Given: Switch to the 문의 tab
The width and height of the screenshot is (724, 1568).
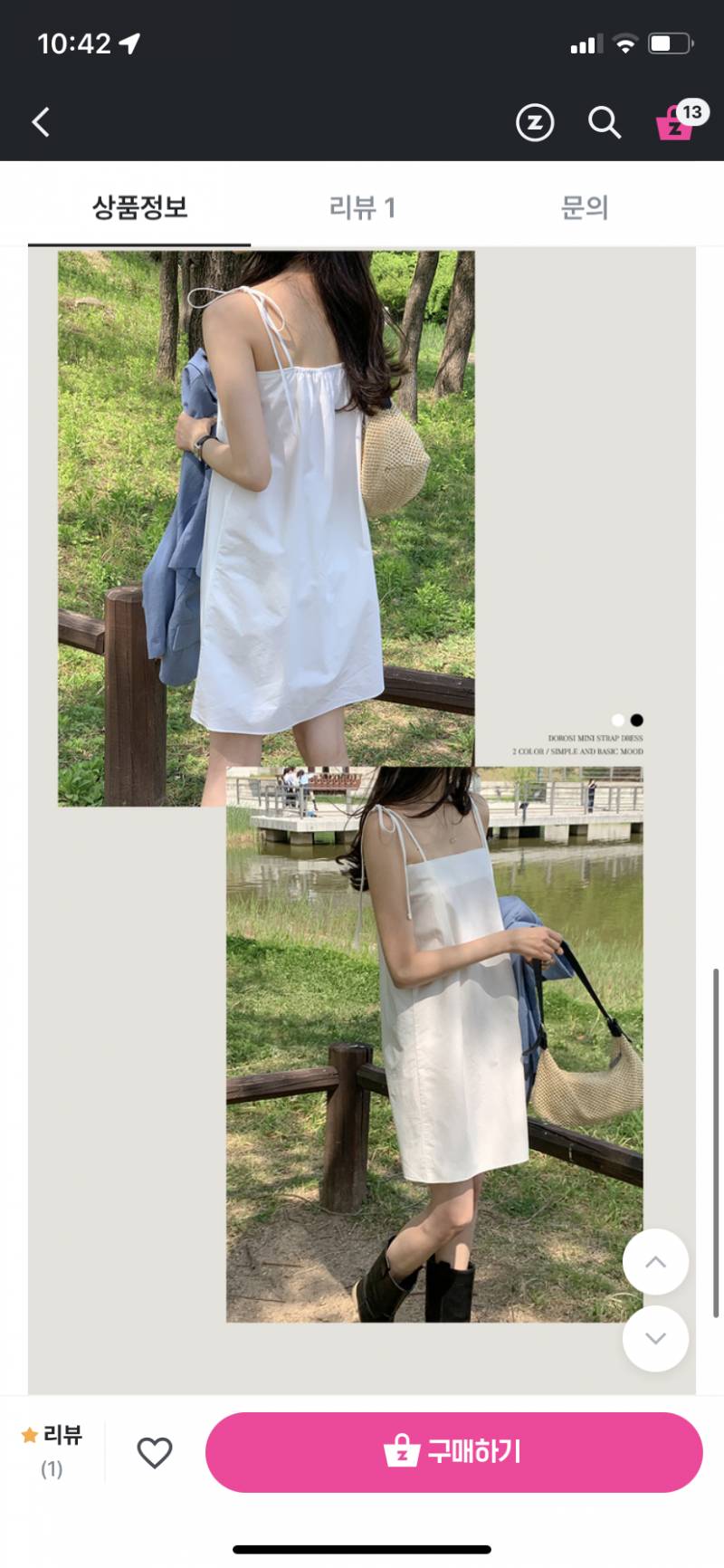Looking at the screenshot, I should (585, 208).
